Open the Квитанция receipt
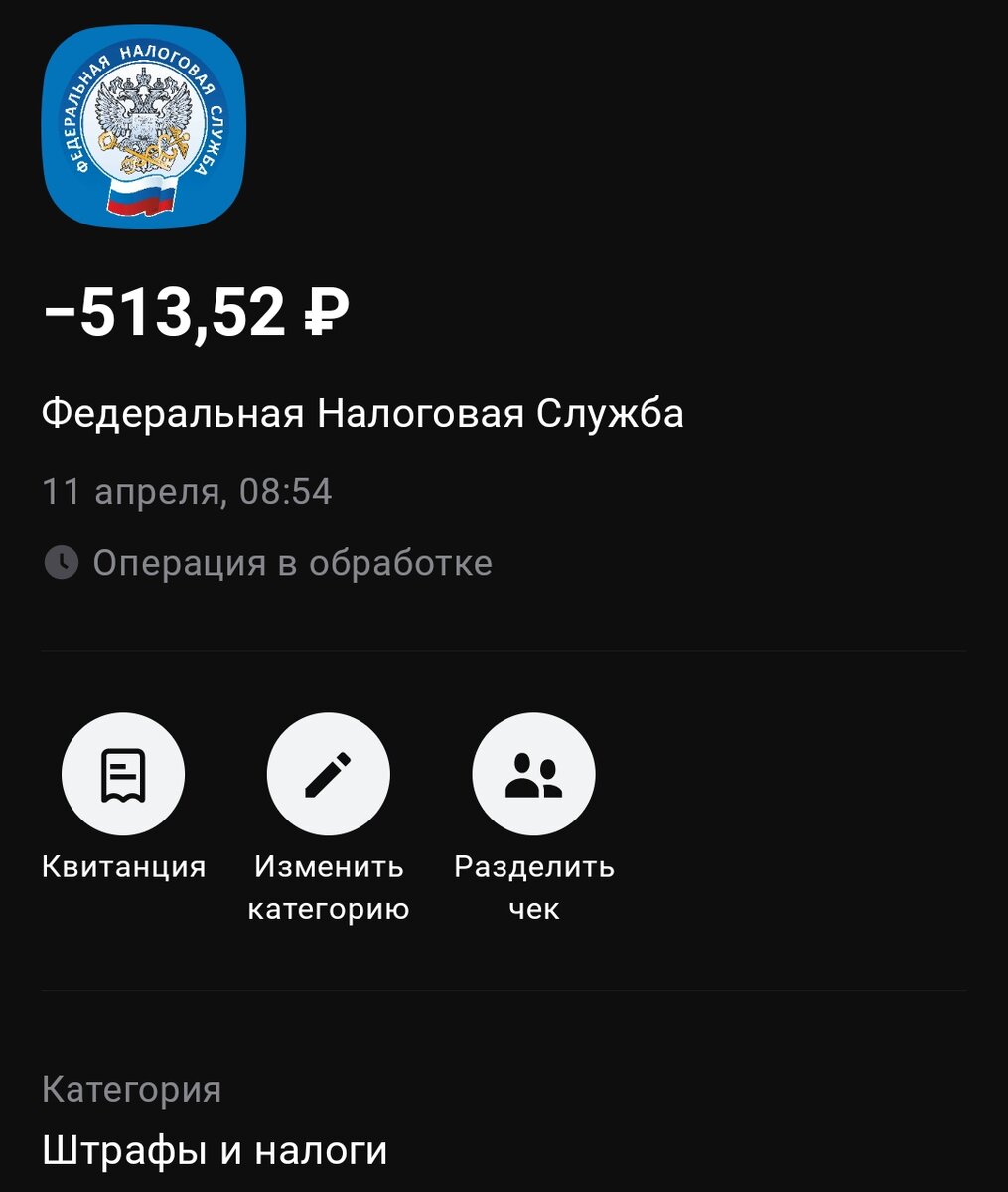Image resolution: width=1008 pixels, height=1192 pixels. (x=123, y=774)
